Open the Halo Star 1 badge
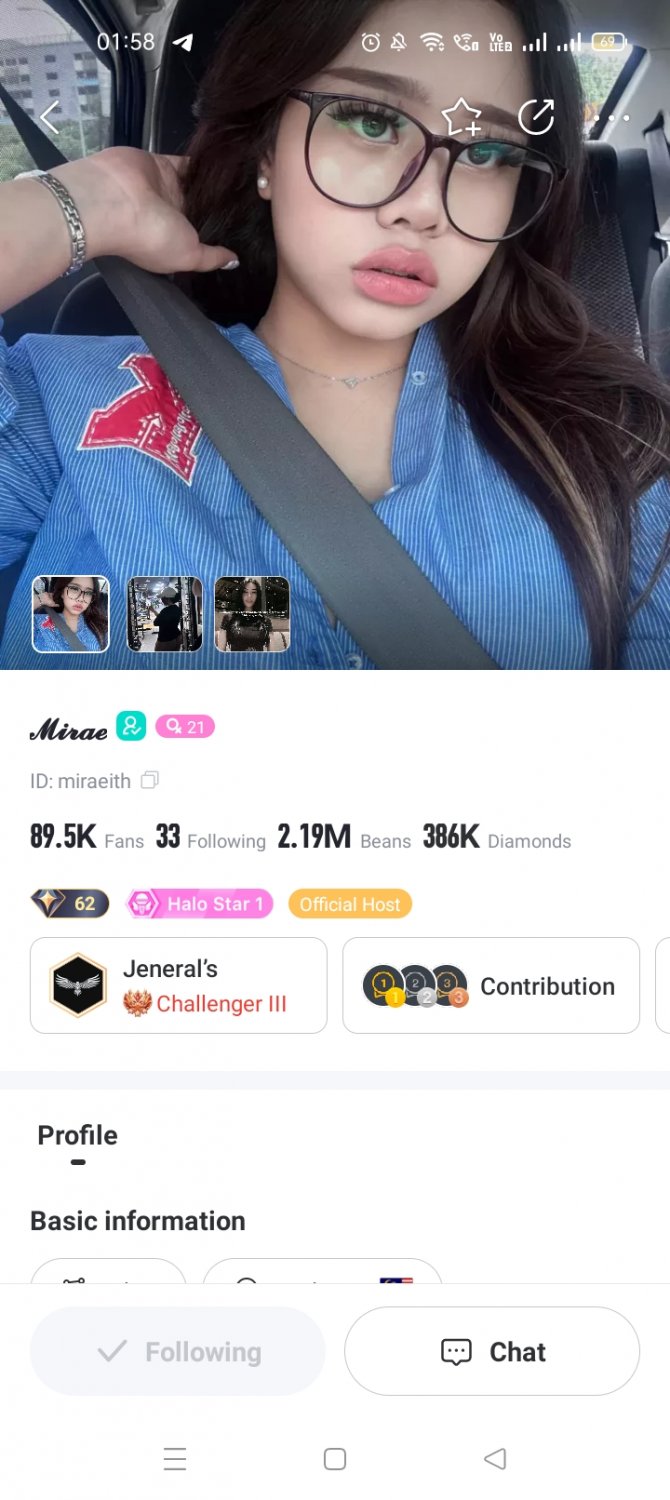Screen dimensions: 670x1500 (x=199, y=904)
